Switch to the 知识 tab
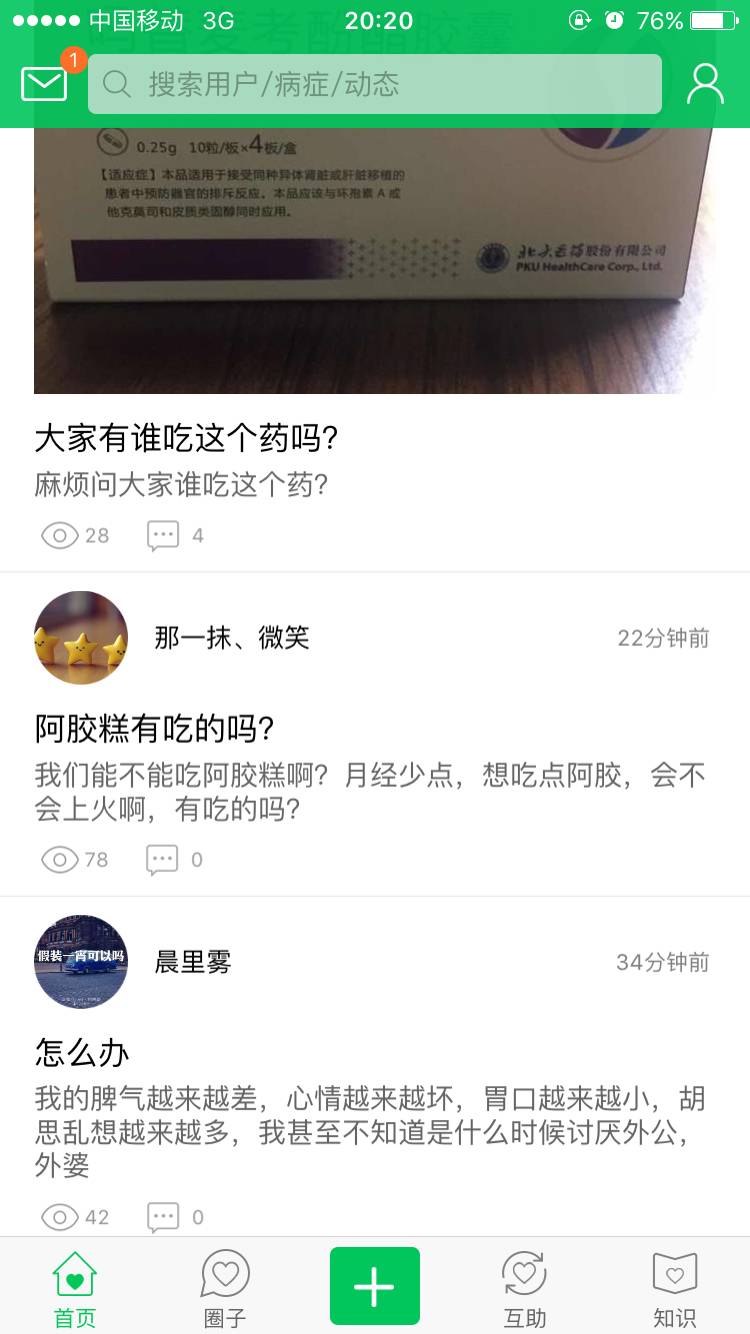This screenshot has height=1334, width=750. (x=675, y=1288)
